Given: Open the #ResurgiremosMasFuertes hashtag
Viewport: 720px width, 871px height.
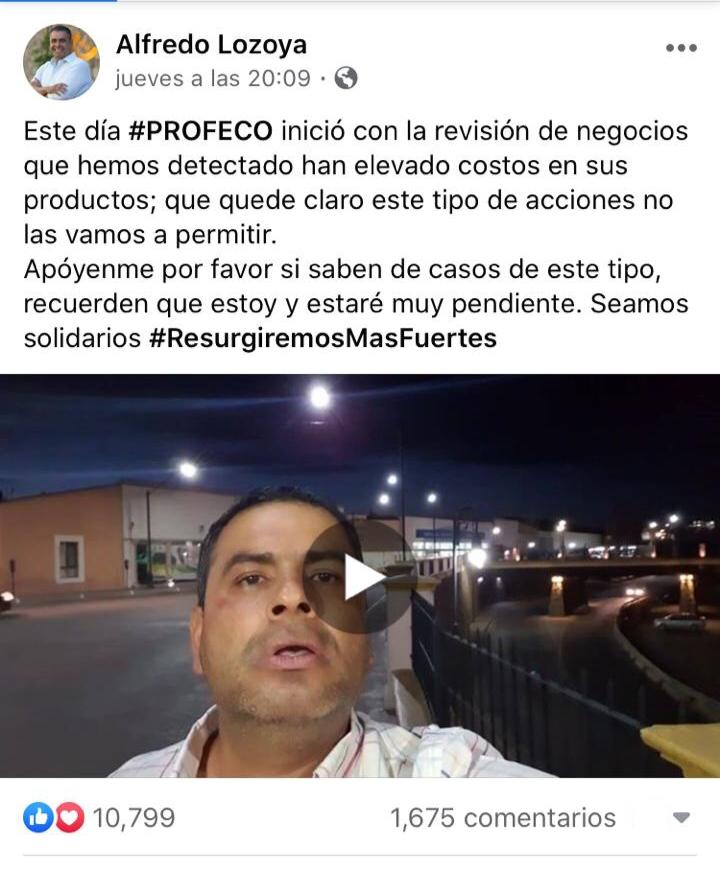Looking at the screenshot, I should [322, 338].
